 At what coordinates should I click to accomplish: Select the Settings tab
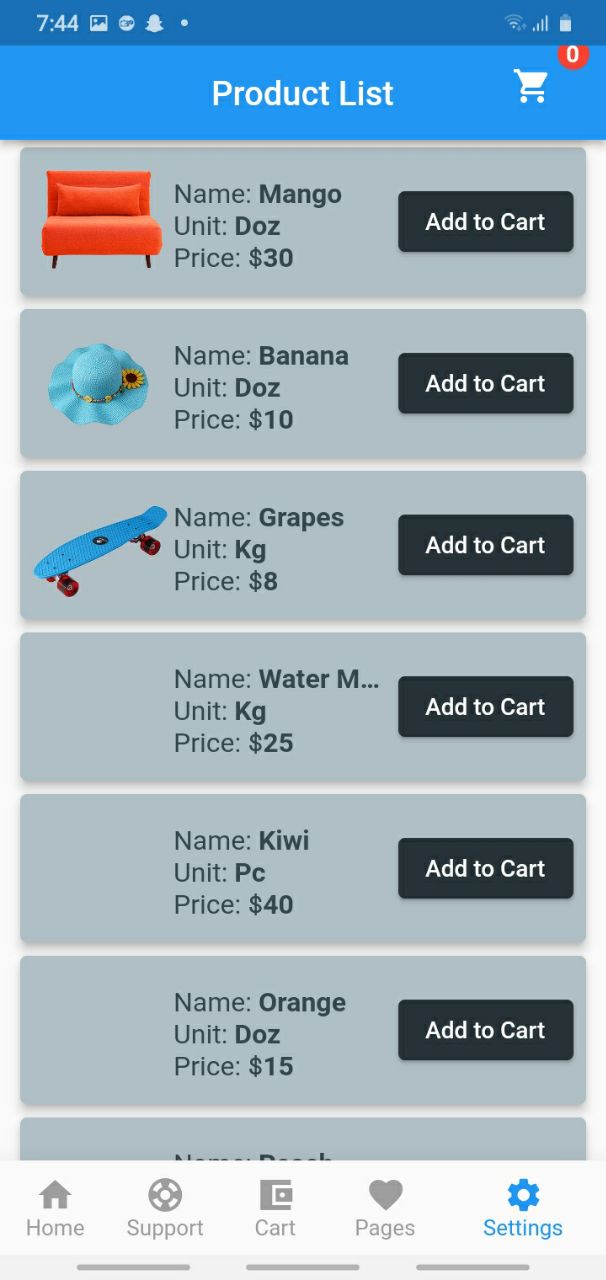523,1209
